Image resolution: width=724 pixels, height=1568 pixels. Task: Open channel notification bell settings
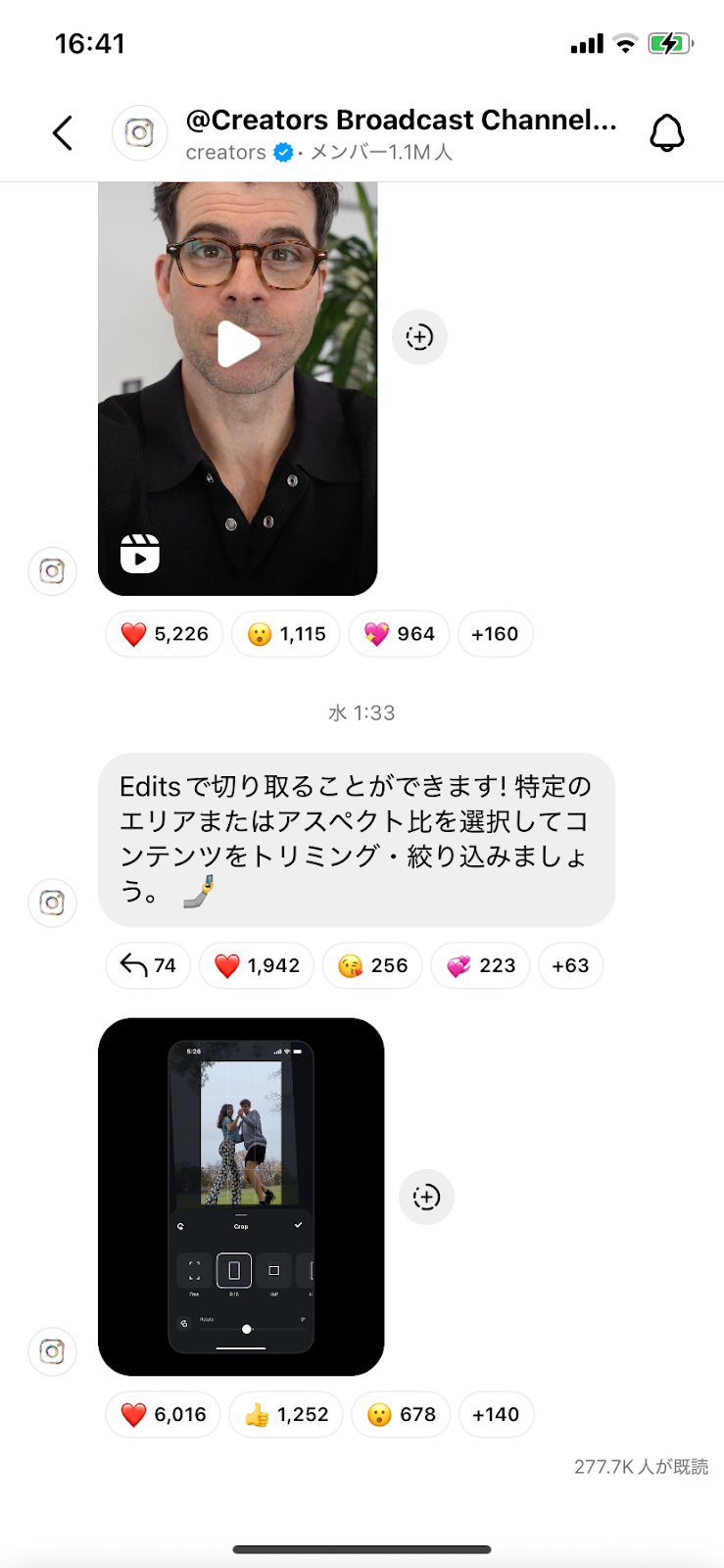[x=666, y=133]
